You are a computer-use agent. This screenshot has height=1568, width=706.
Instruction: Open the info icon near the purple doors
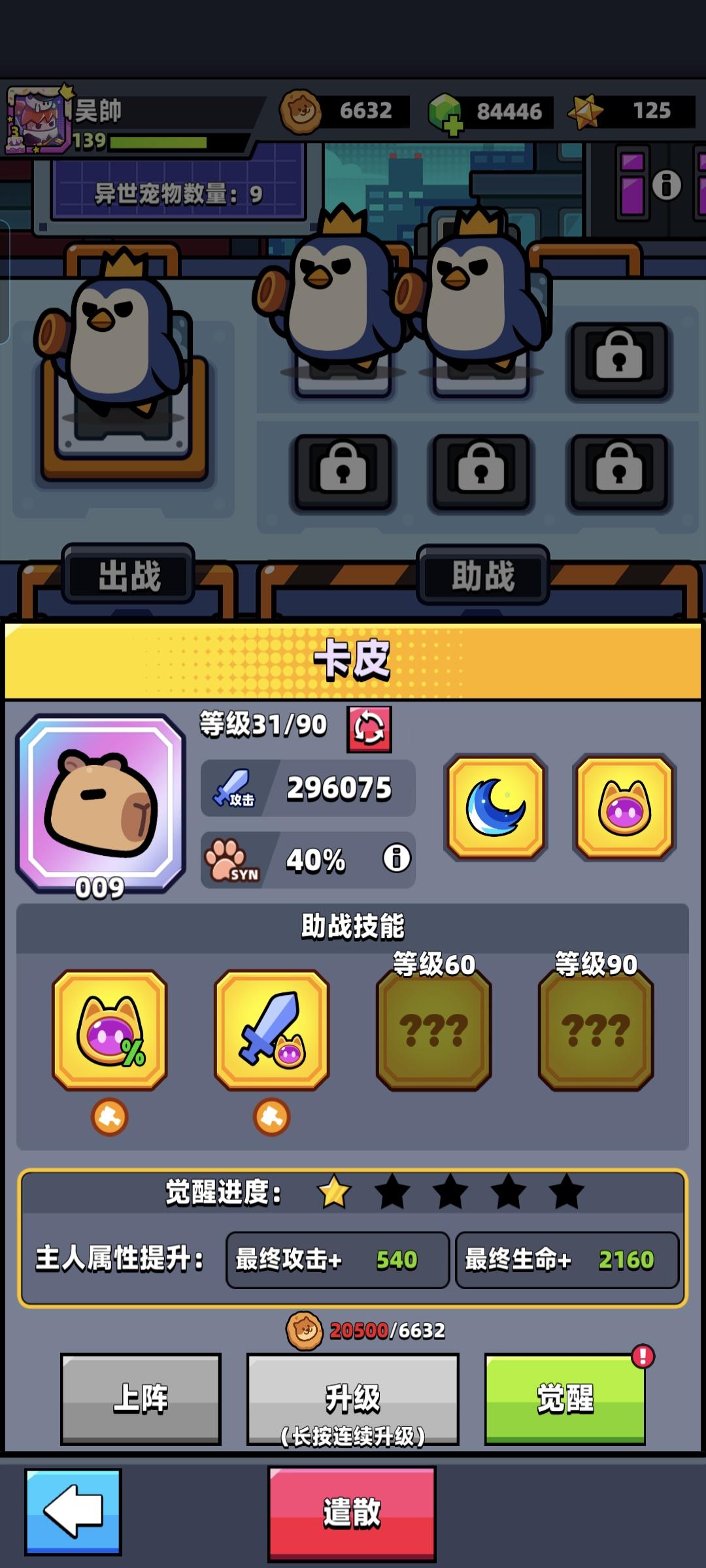[668, 184]
